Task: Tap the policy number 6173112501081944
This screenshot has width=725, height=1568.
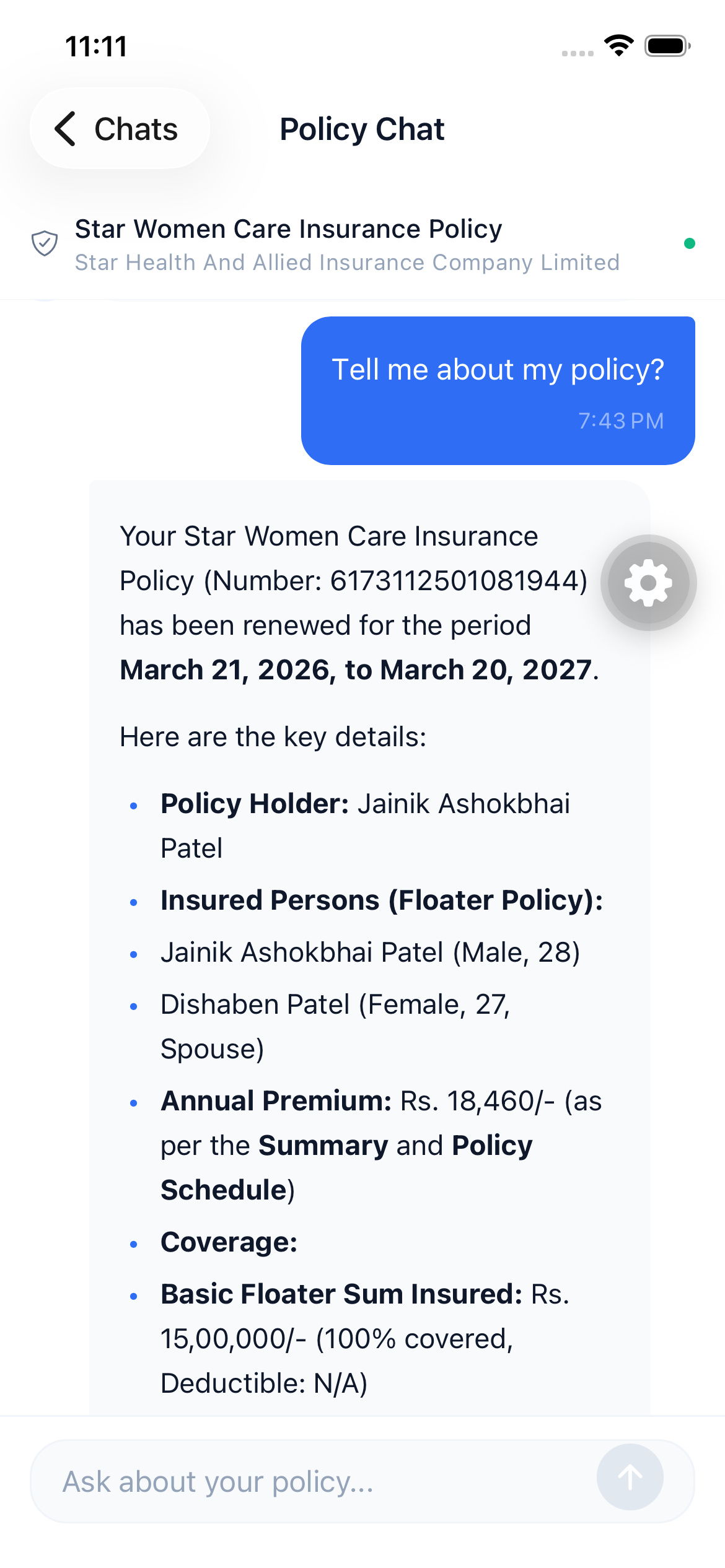Action: (x=460, y=581)
